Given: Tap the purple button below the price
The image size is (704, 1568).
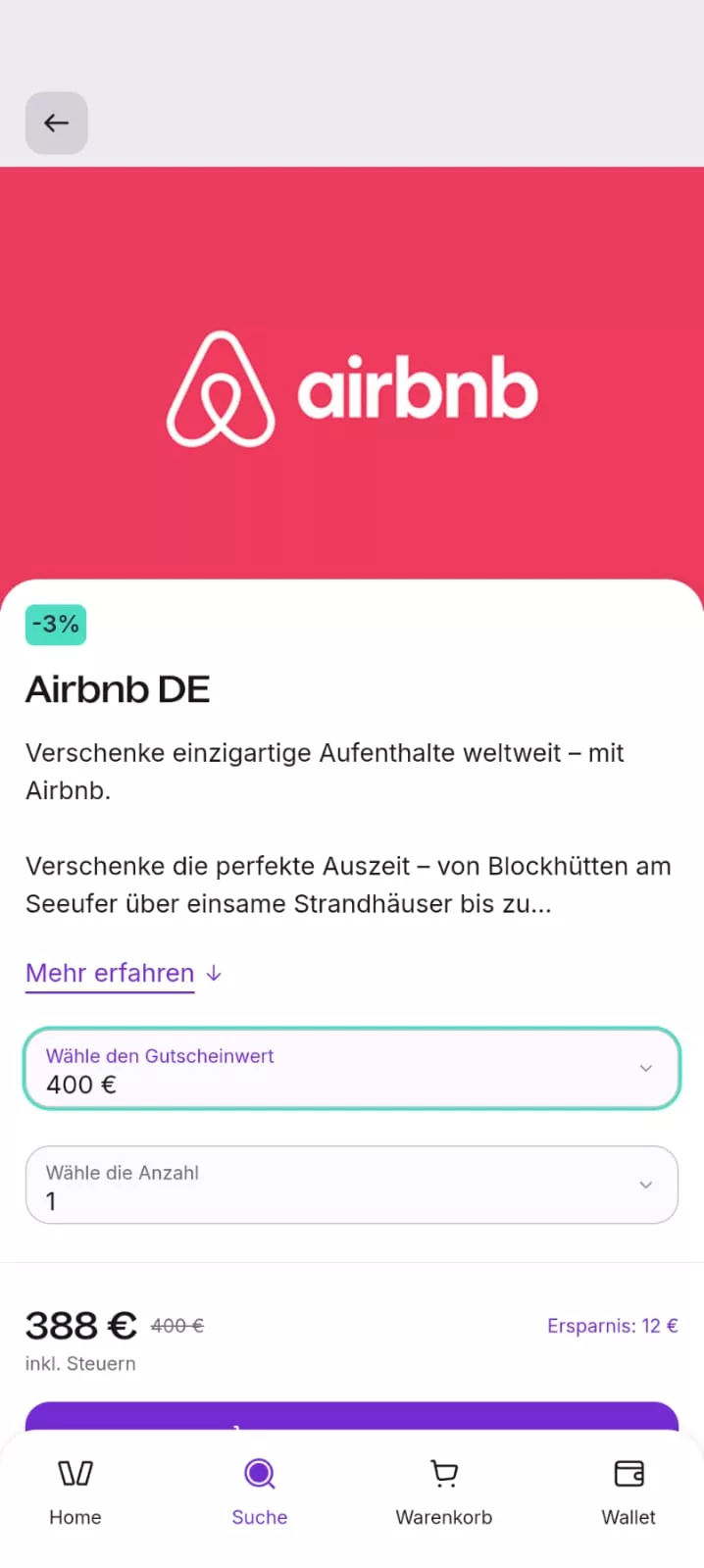Looking at the screenshot, I should click(x=351, y=1416).
